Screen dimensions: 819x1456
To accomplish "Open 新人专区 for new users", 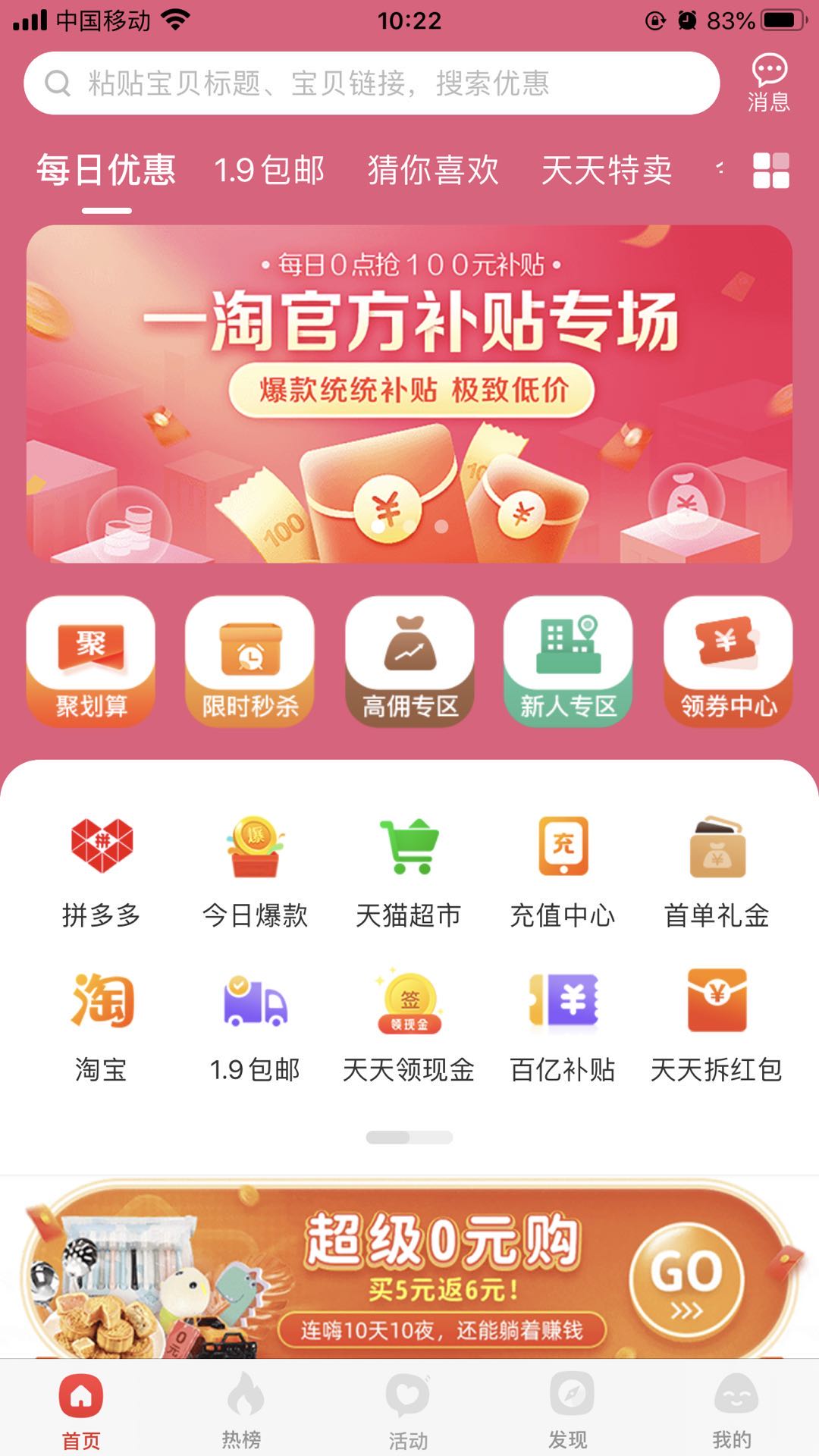I will (568, 661).
